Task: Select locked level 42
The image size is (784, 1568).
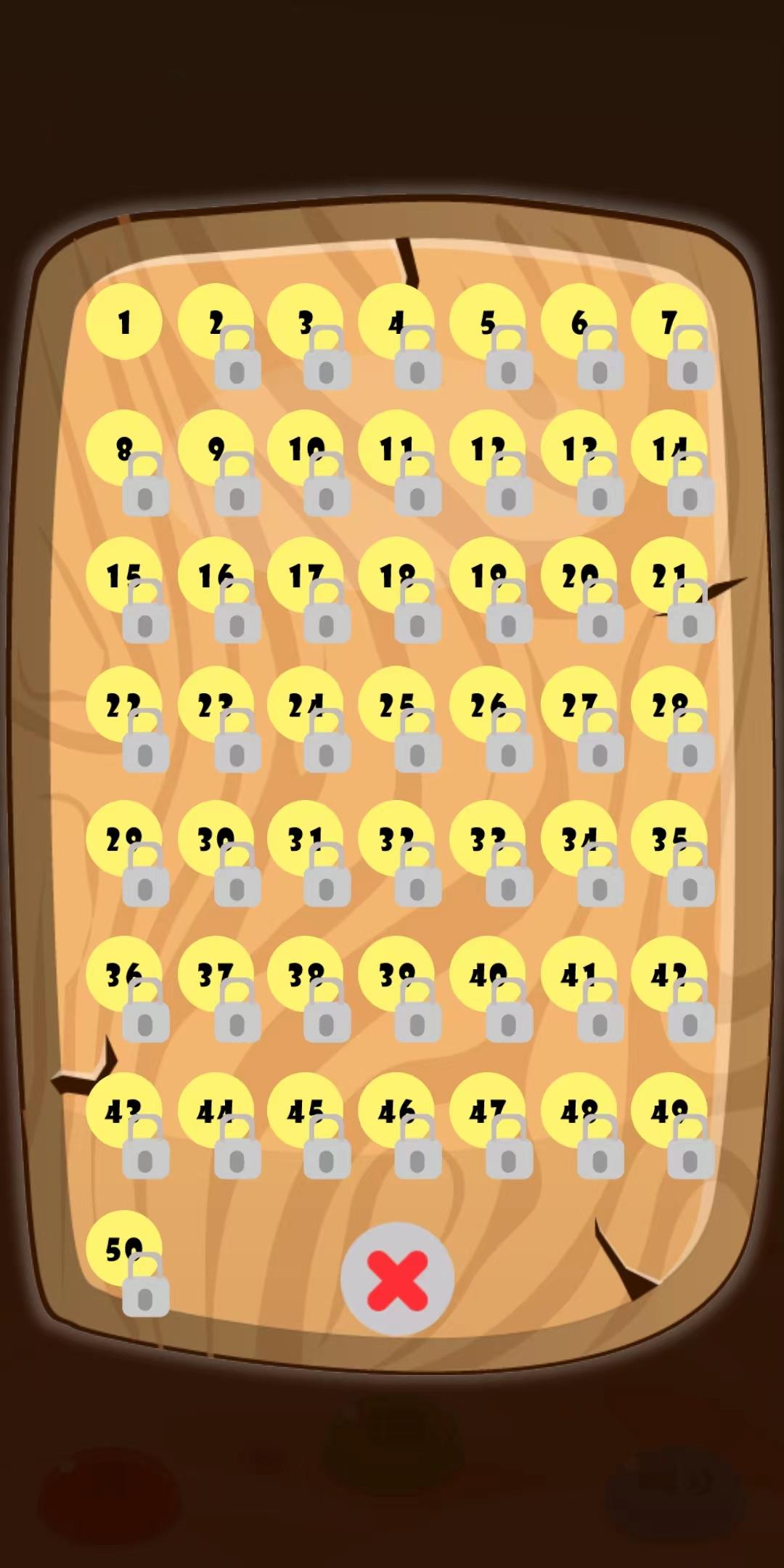Action: 669,974
